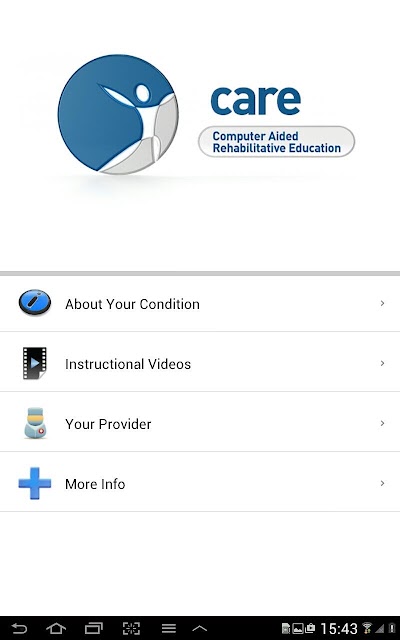
Task: Open the Your Provider row
Action: [x=200, y=423]
